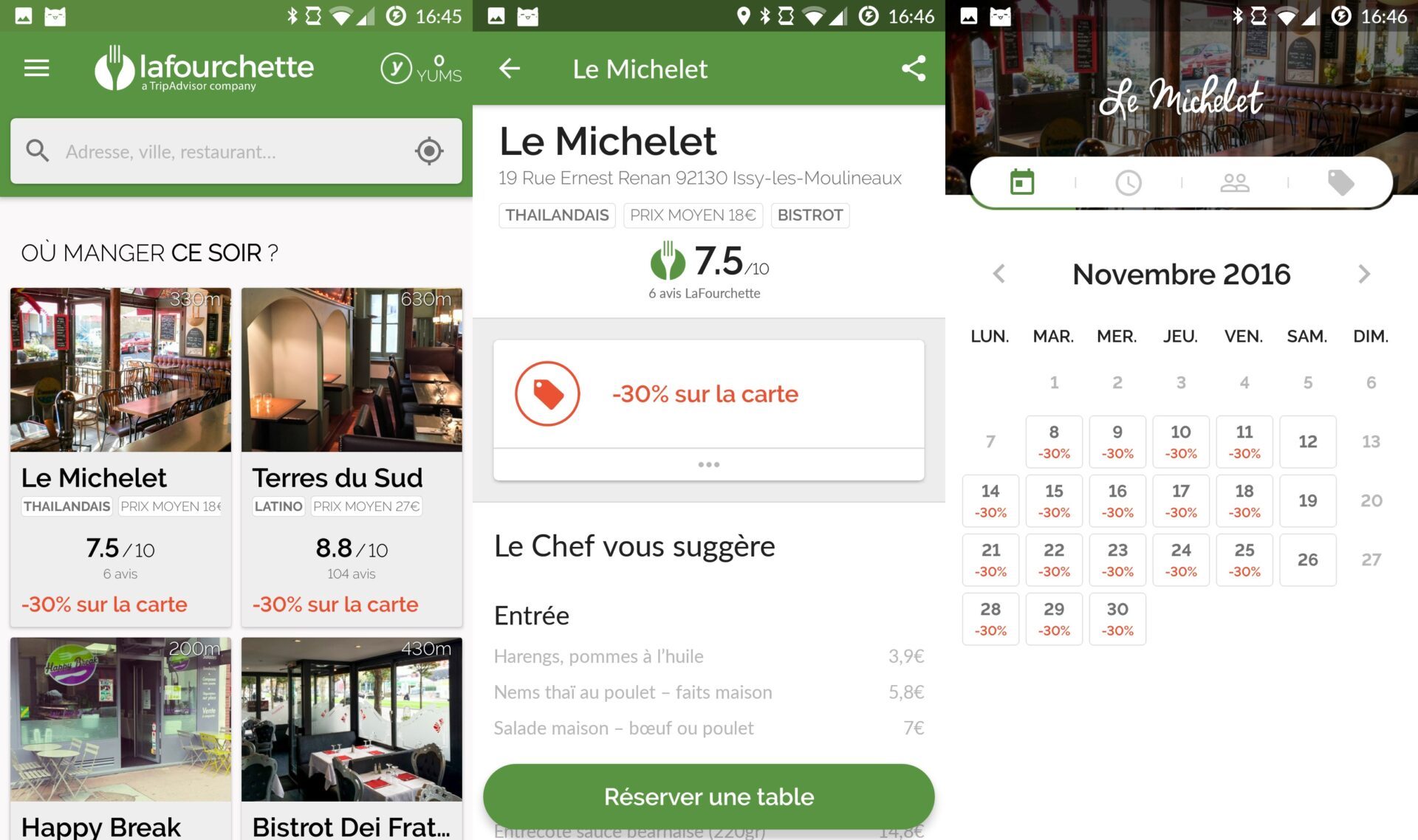Go to the next month after Novembre
Viewport: 1418px width, 840px height.
coord(1363,274)
